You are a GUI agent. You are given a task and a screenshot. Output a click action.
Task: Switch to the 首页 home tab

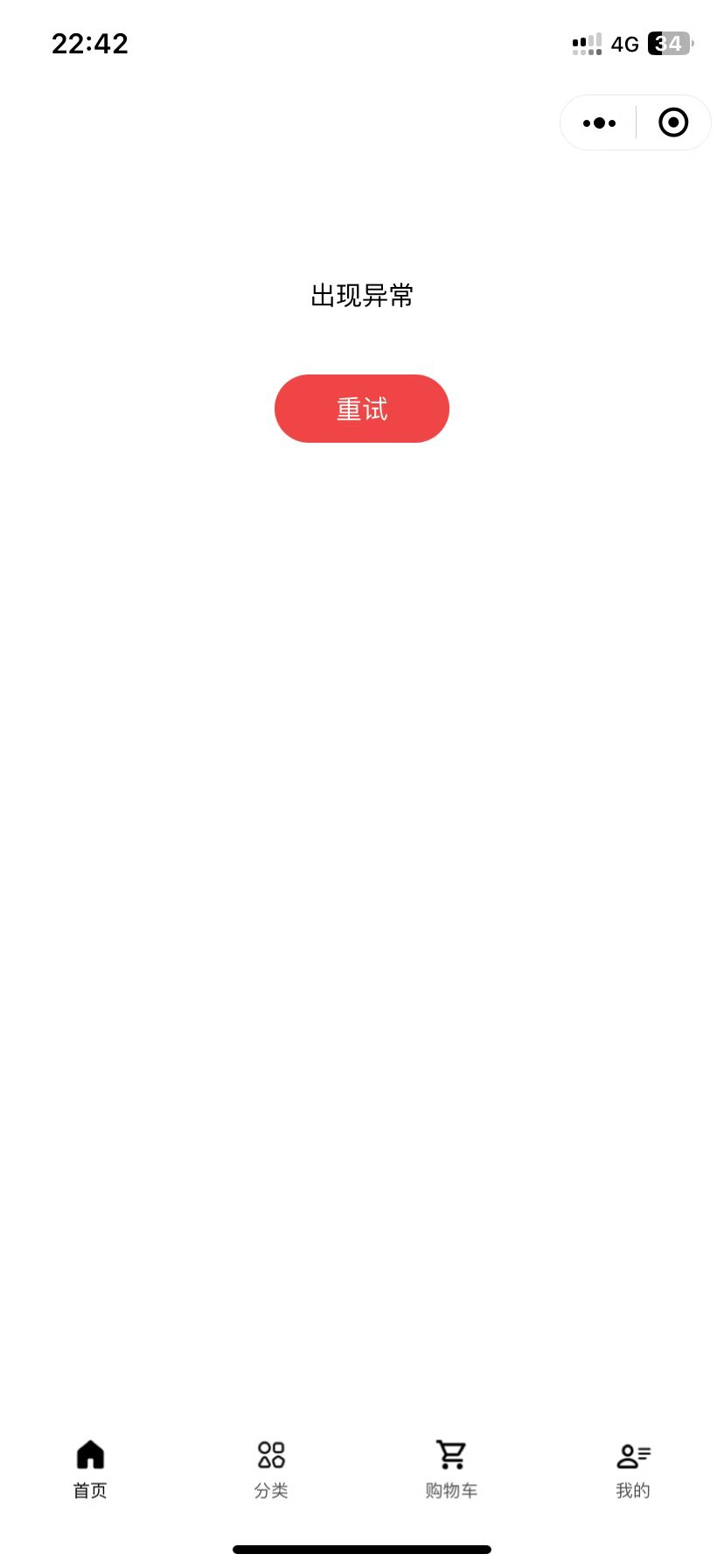click(90, 1470)
